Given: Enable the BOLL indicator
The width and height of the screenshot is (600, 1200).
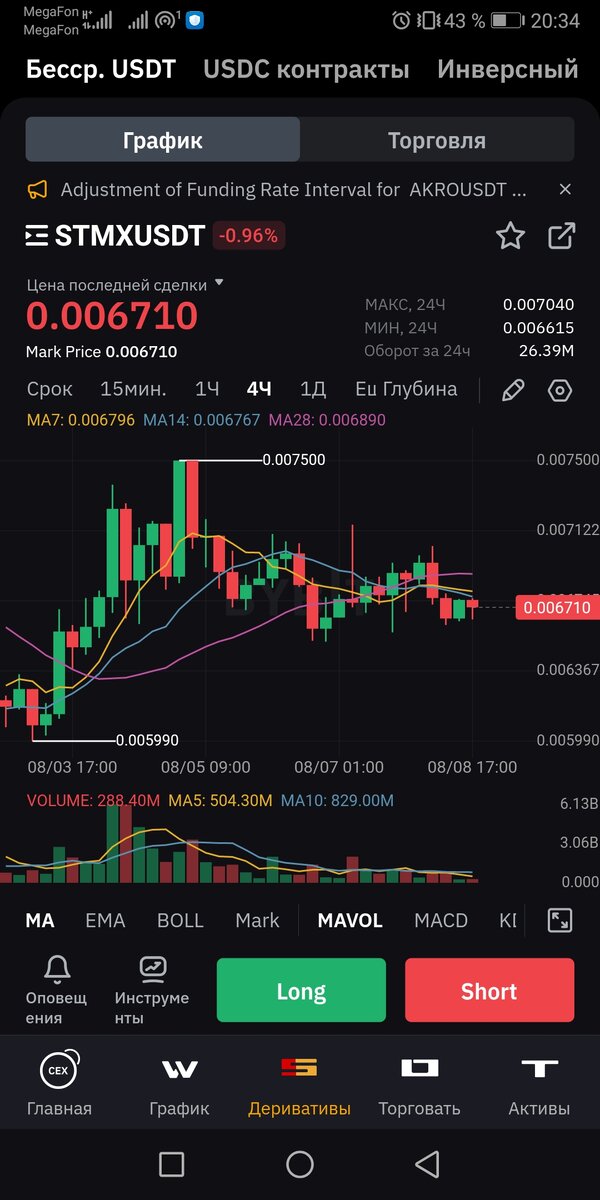Looking at the screenshot, I should coord(180,920).
